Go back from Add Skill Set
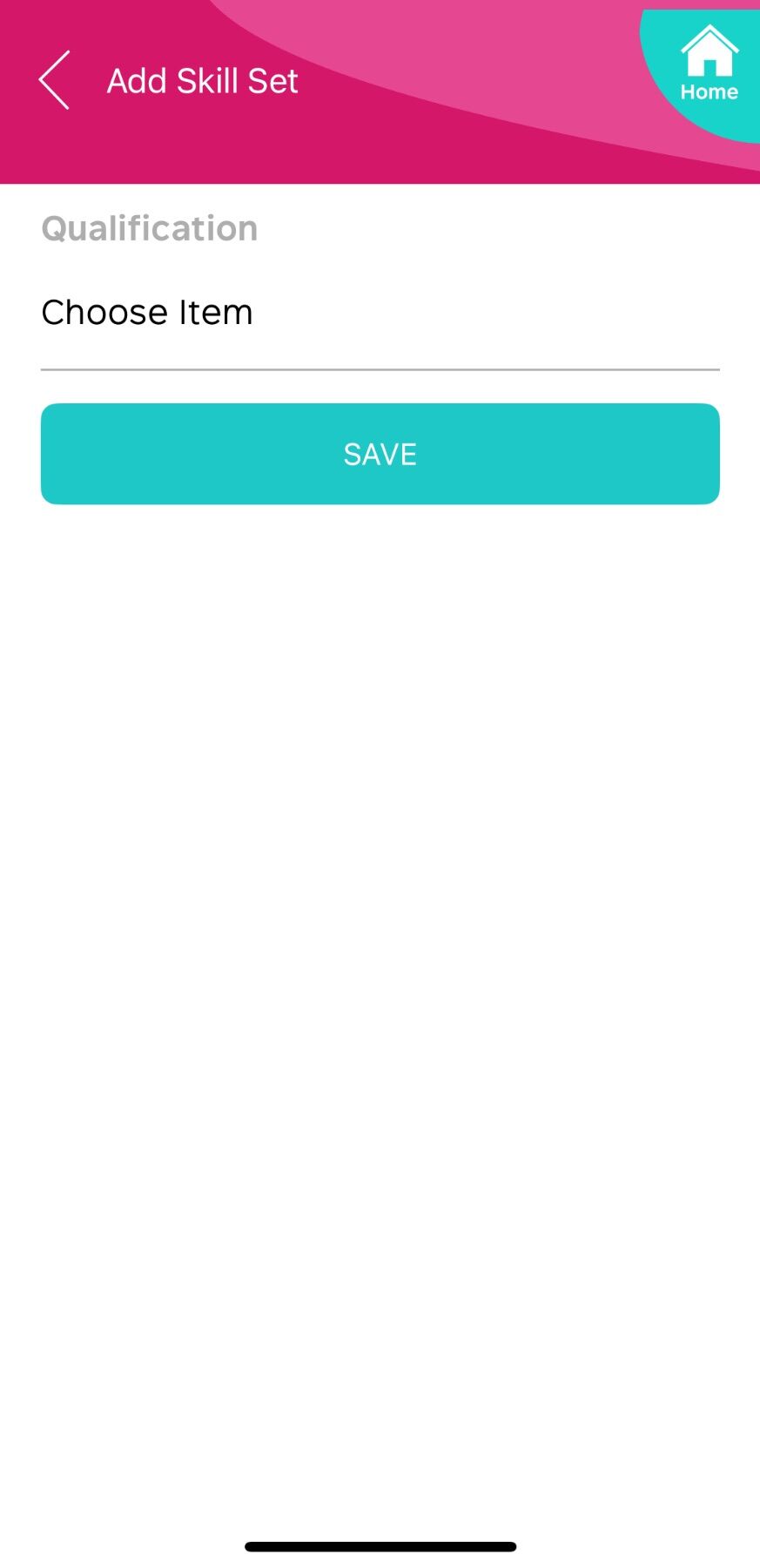The width and height of the screenshot is (760, 1568). pyautogui.click(x=54, y=80)
